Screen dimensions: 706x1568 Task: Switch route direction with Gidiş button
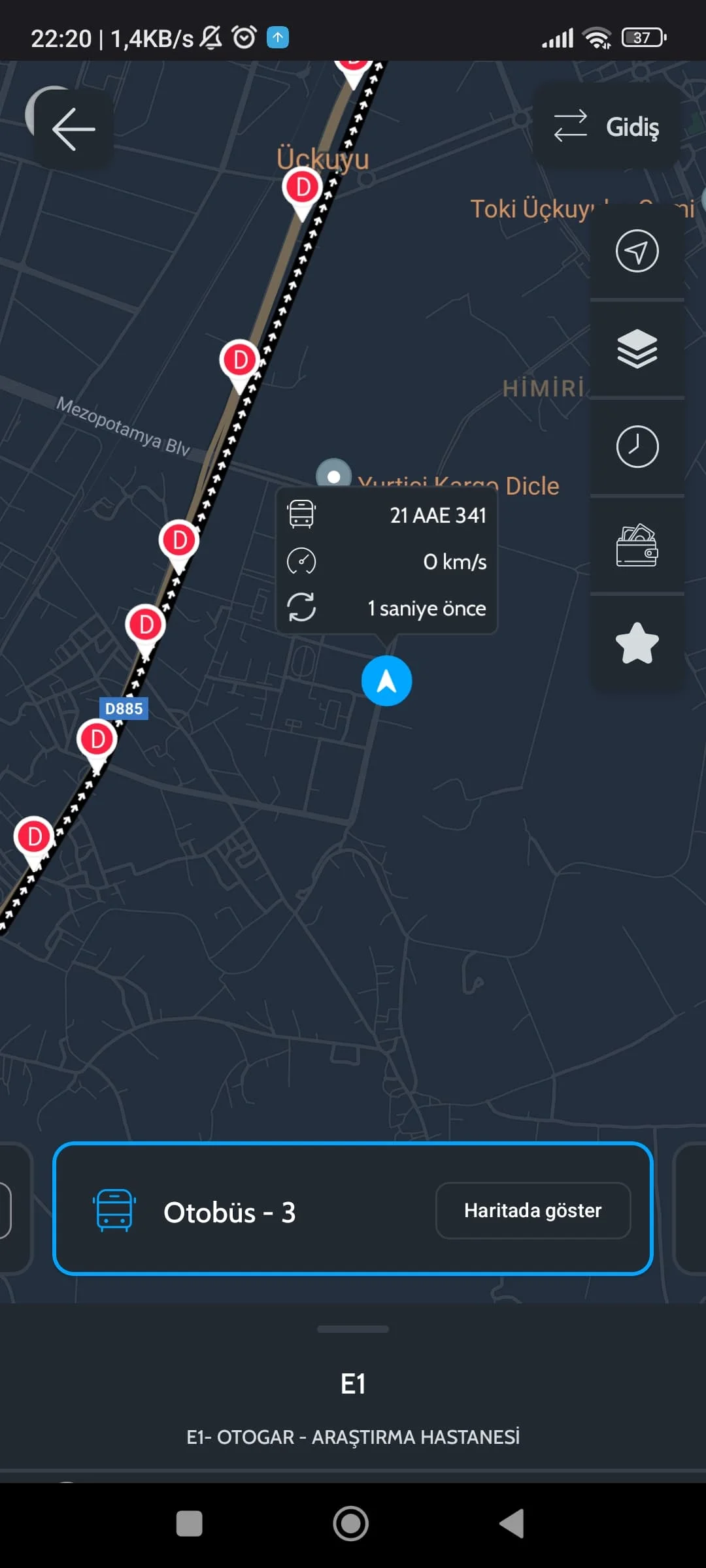[x=606, y=127]
